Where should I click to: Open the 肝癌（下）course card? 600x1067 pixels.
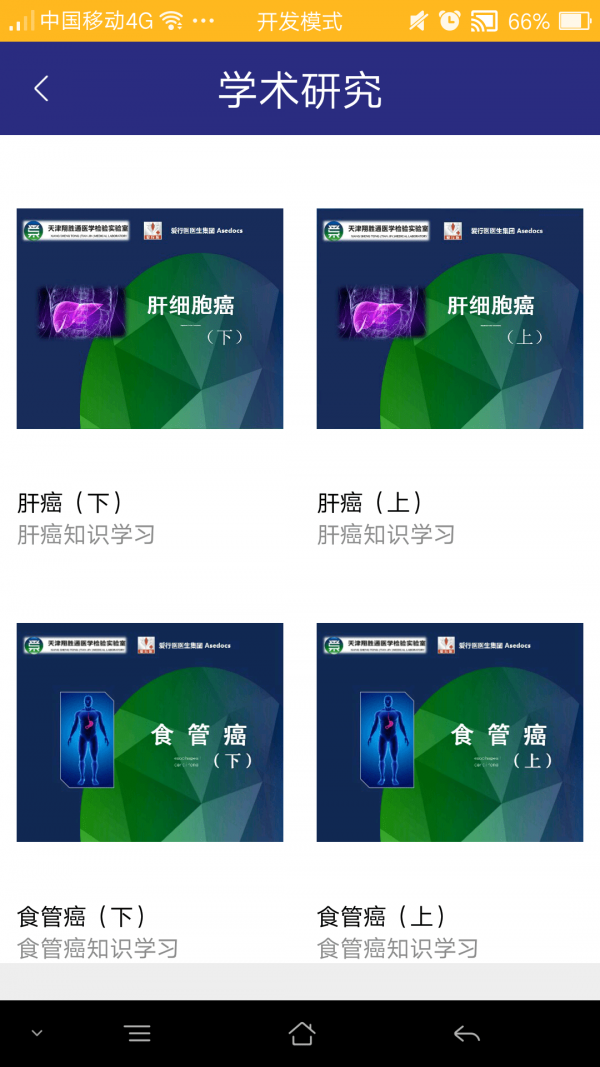[150, 319]
